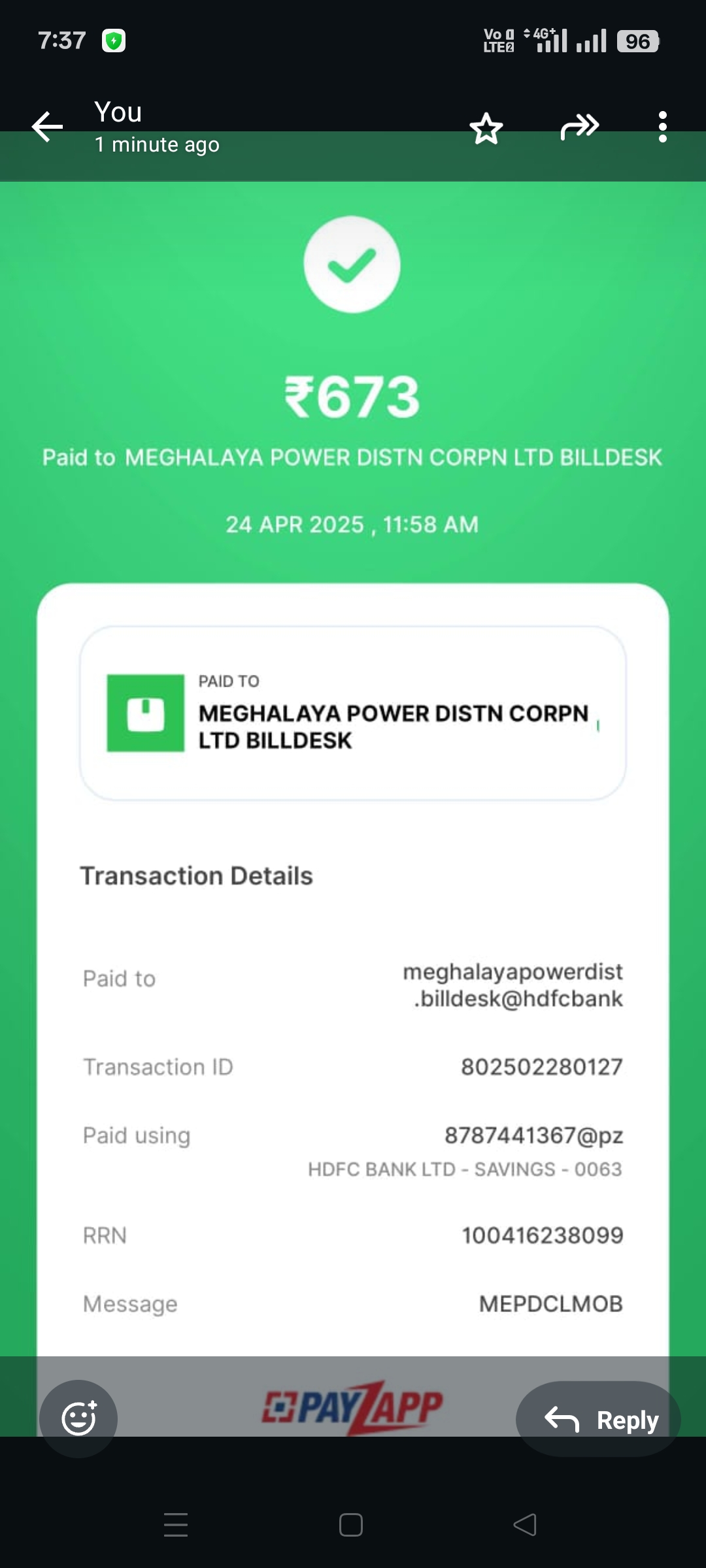This screenshot has width=706, height=1568.
Task: Open the three-dot overflow menu
Action: point(662,127)
